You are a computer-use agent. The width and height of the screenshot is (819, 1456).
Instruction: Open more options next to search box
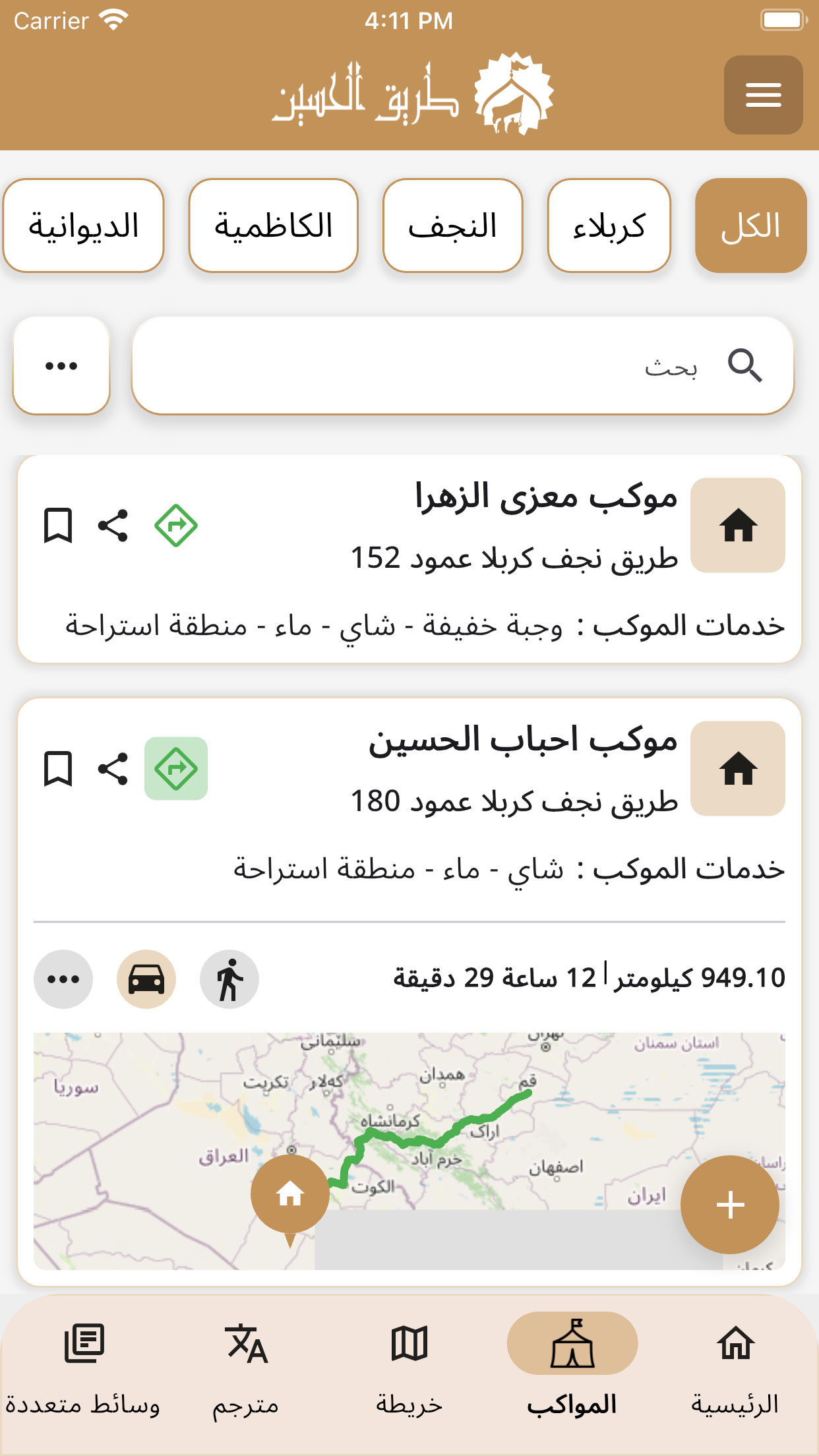pyautogui.click(x=61, y=365)
